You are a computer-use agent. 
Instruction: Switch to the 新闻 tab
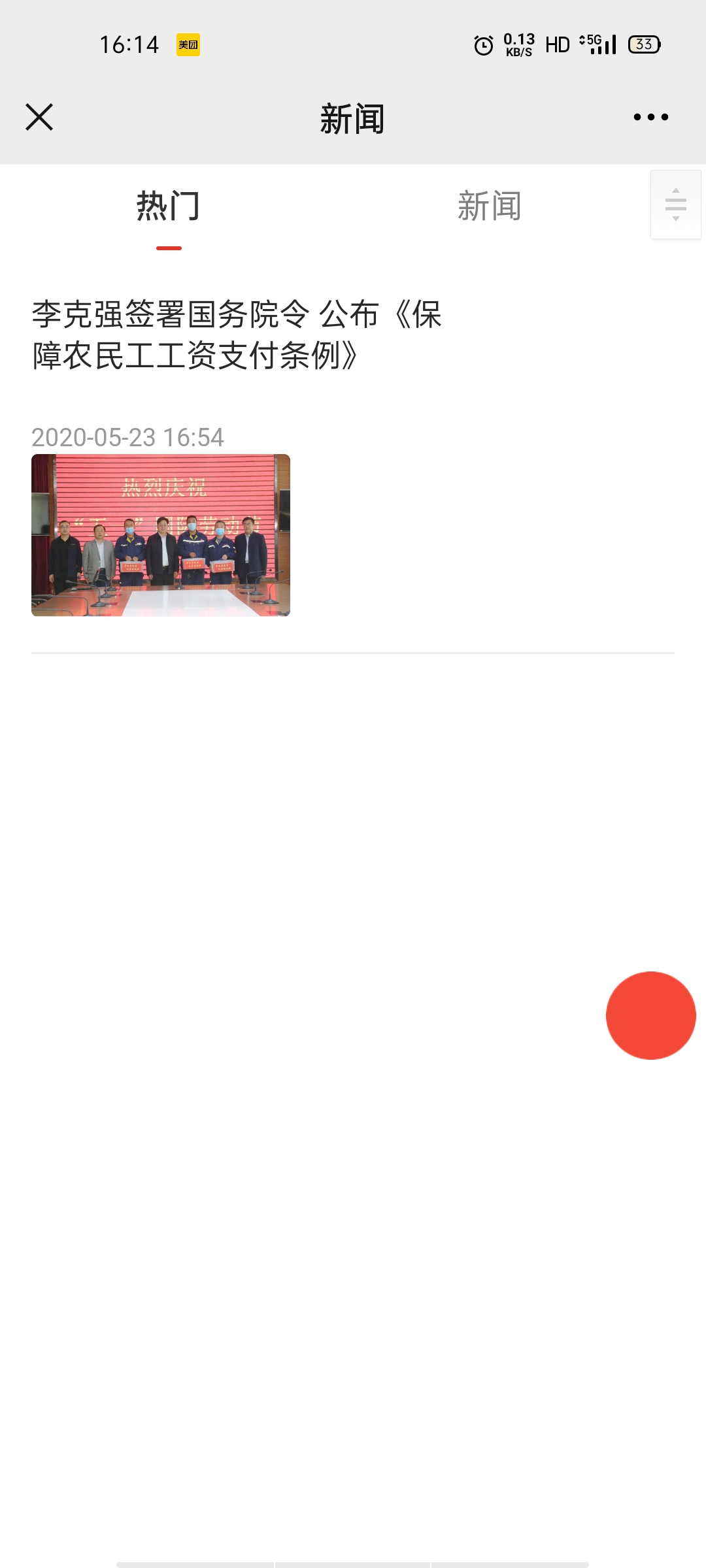pos(489,206)
